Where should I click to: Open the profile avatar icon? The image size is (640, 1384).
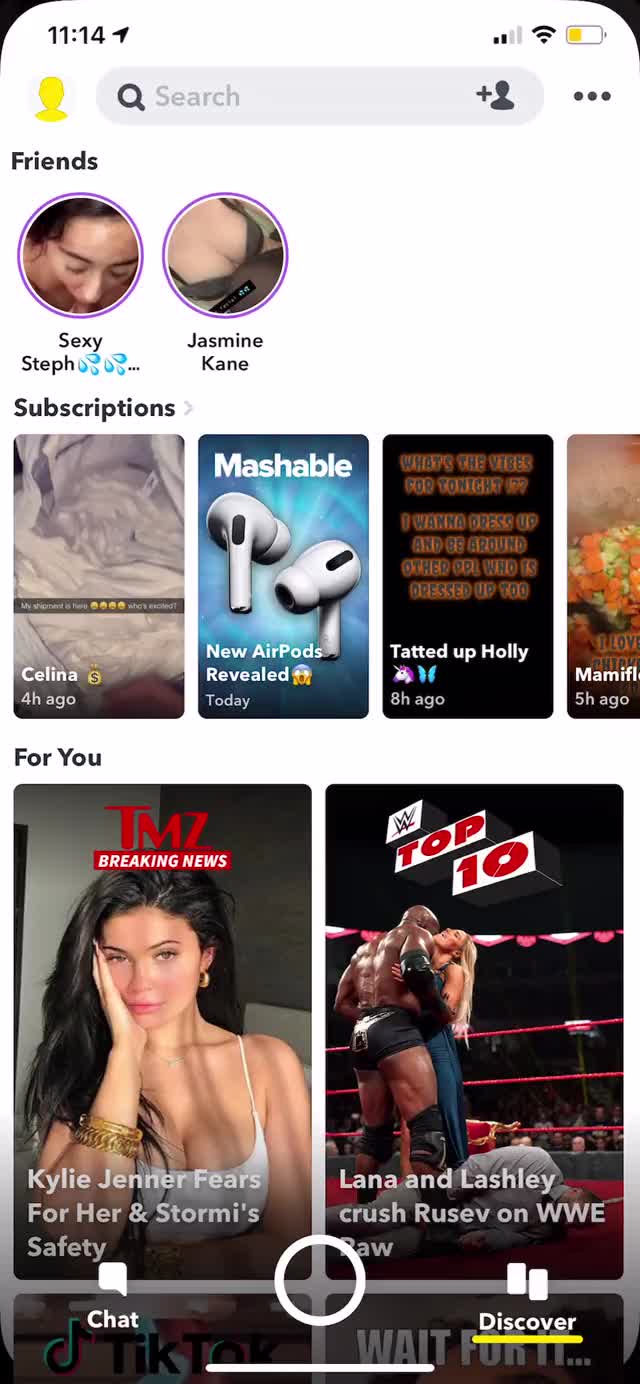51,98
